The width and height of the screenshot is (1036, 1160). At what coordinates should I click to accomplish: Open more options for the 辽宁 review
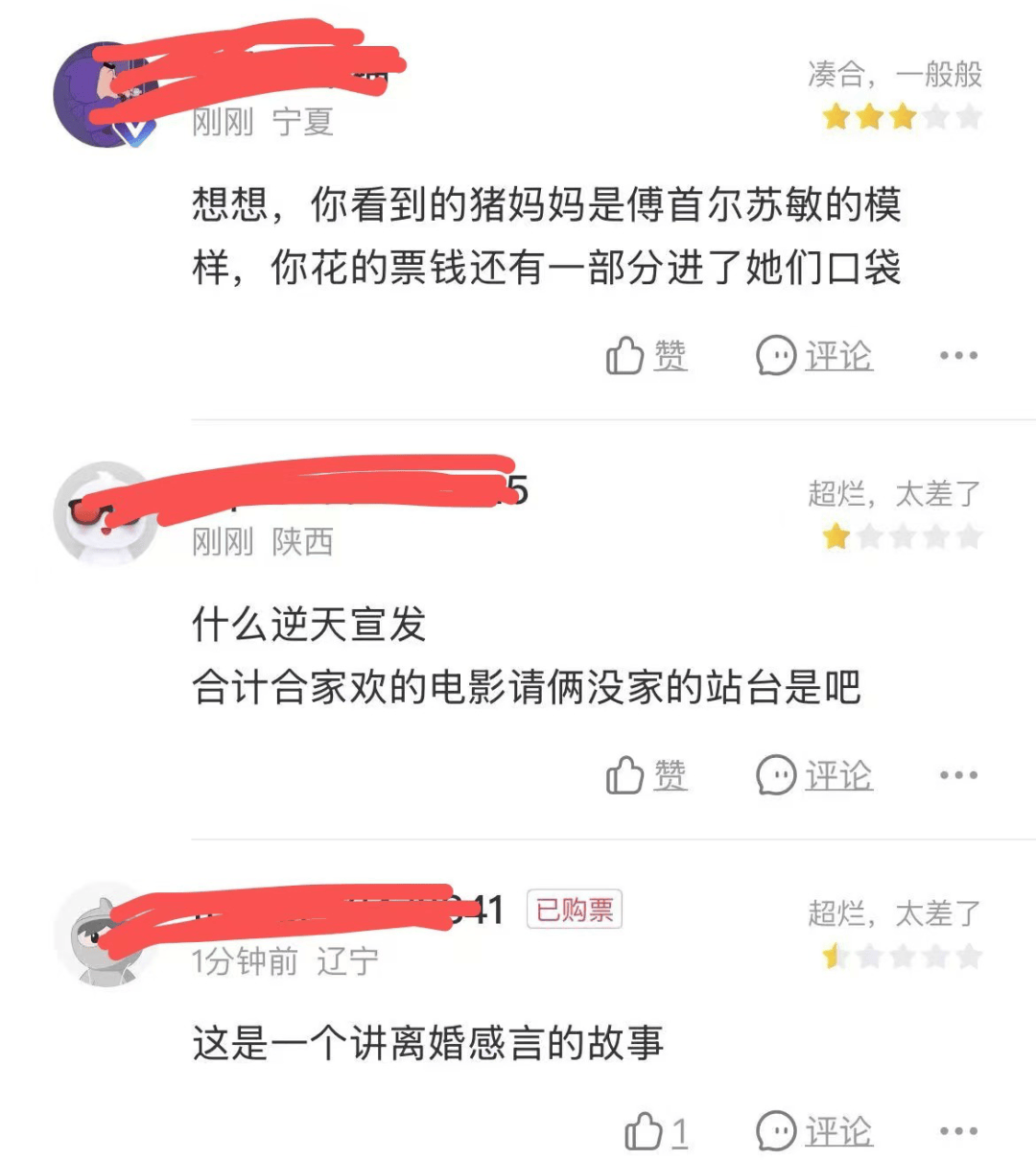(x=958, y=1132)
